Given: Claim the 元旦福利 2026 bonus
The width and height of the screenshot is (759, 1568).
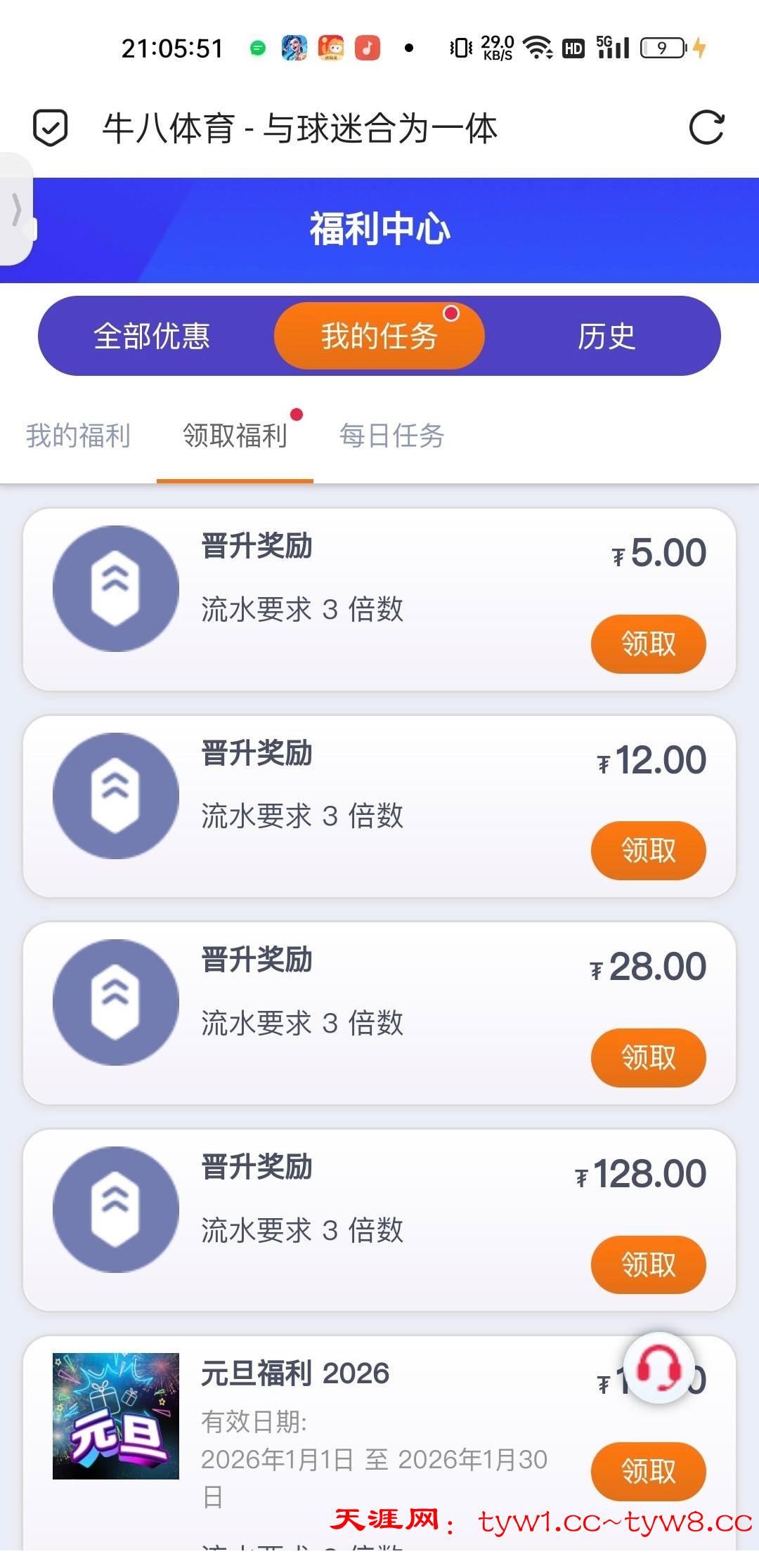Looking at the screenshot, I should pos(648,1470).
